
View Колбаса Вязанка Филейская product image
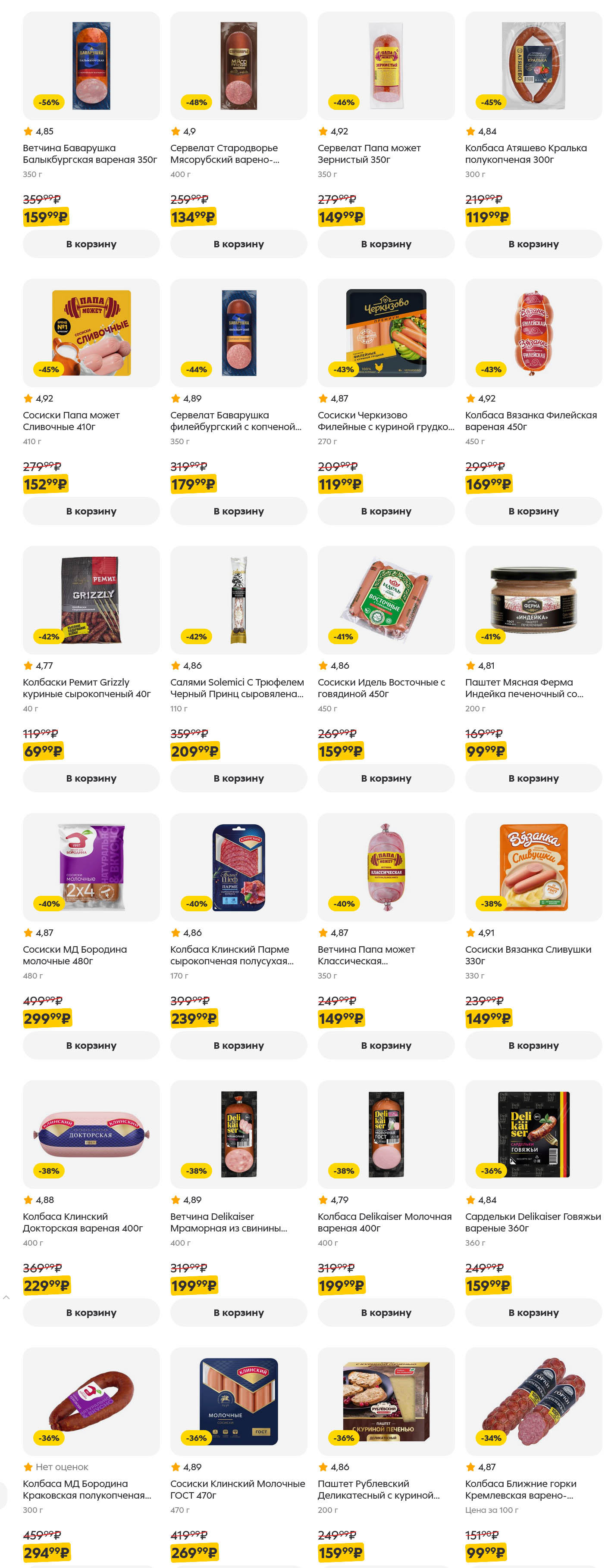[x=533, y=333]
